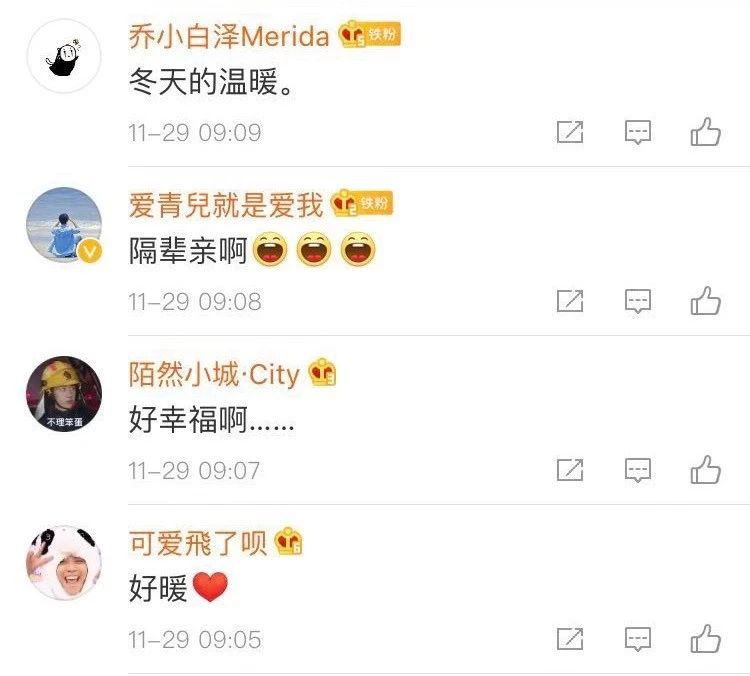
Task: Reply to 爱青兒就是爱我's comment
Action: [x=638, y=300]
